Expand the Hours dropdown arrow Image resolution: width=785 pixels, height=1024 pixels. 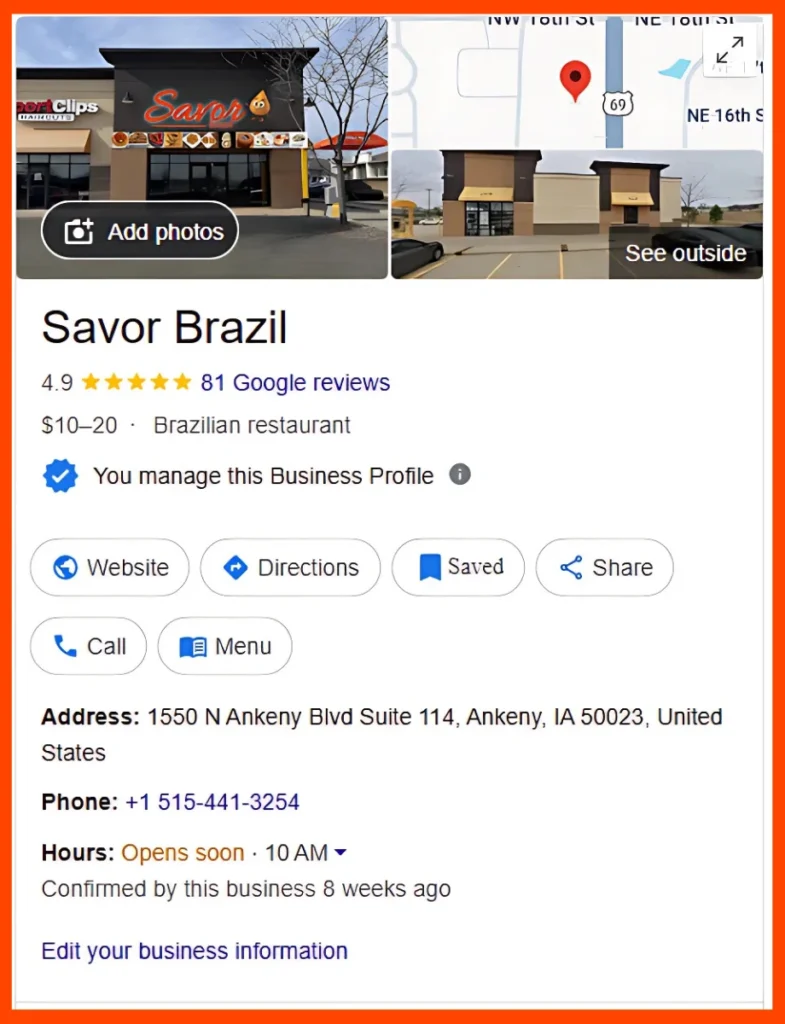pos(340,853)
